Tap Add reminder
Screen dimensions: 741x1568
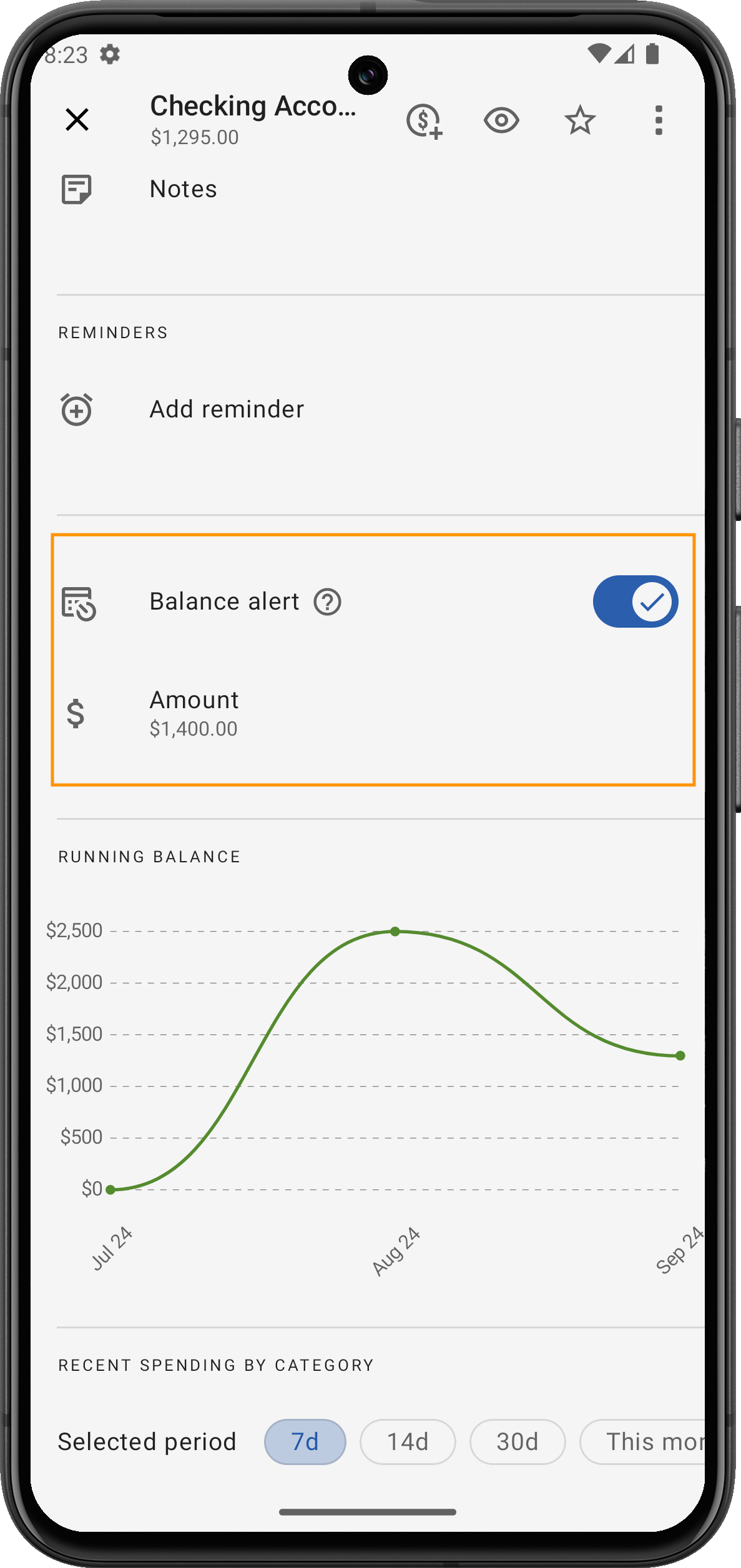pos(226,409)
